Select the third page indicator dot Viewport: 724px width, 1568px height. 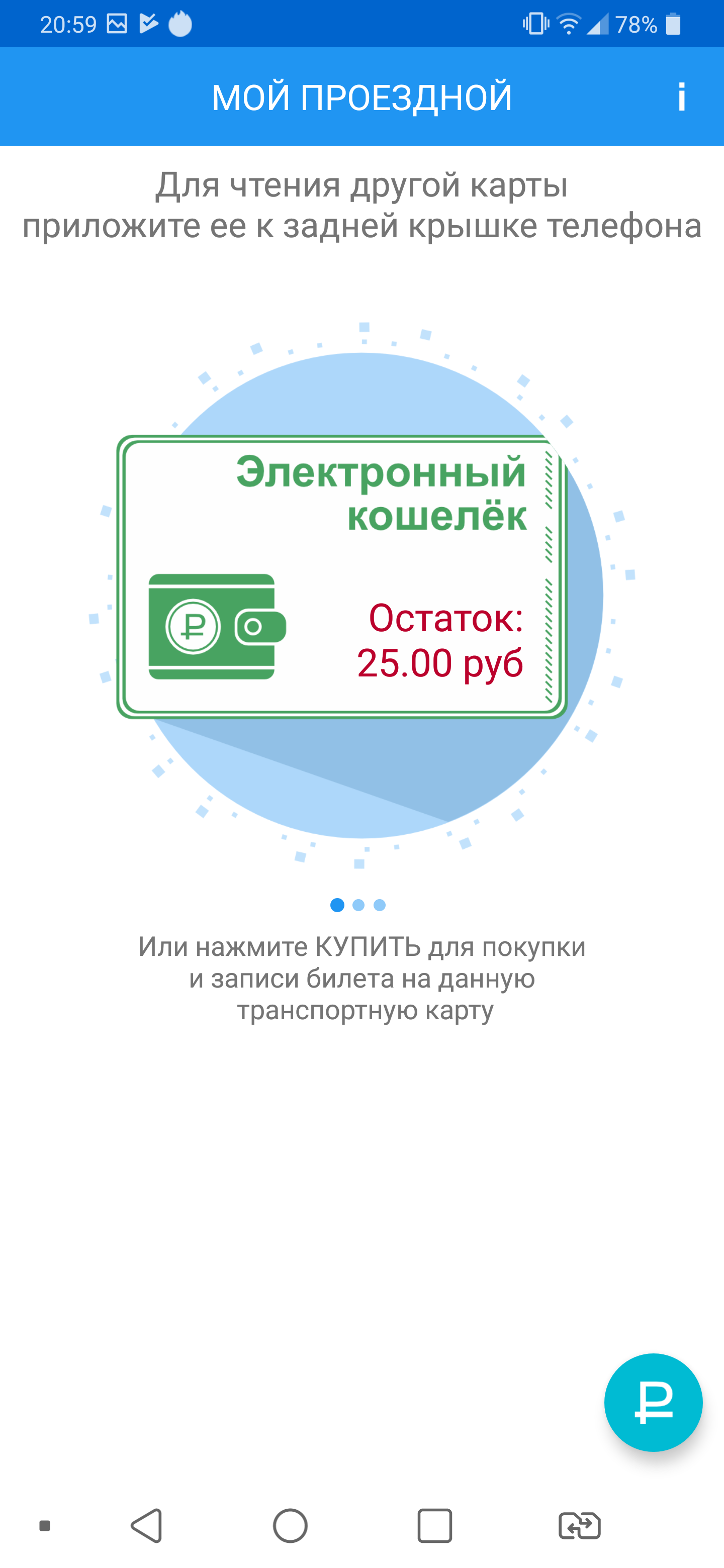pos(380,905)
